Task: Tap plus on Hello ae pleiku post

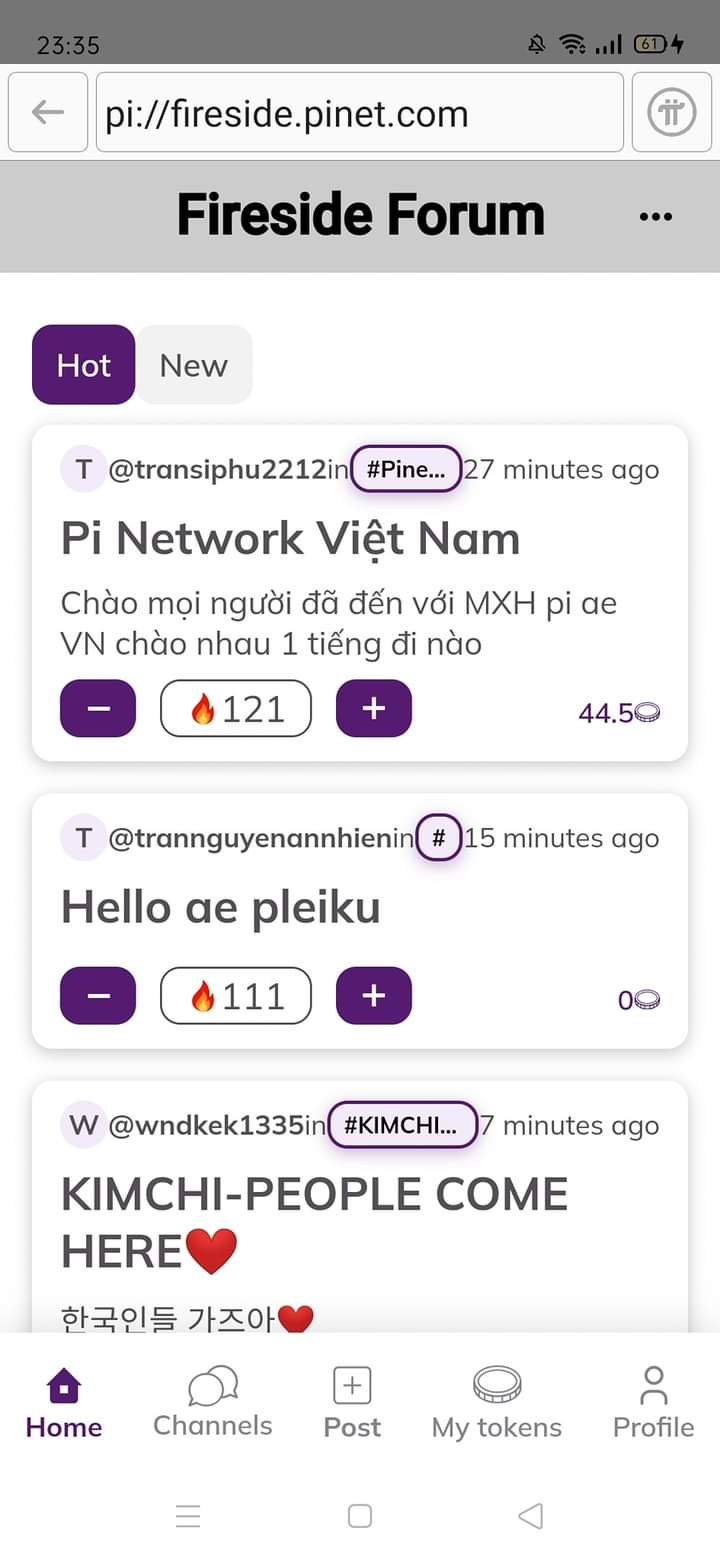Action: [x=373, y=996]
